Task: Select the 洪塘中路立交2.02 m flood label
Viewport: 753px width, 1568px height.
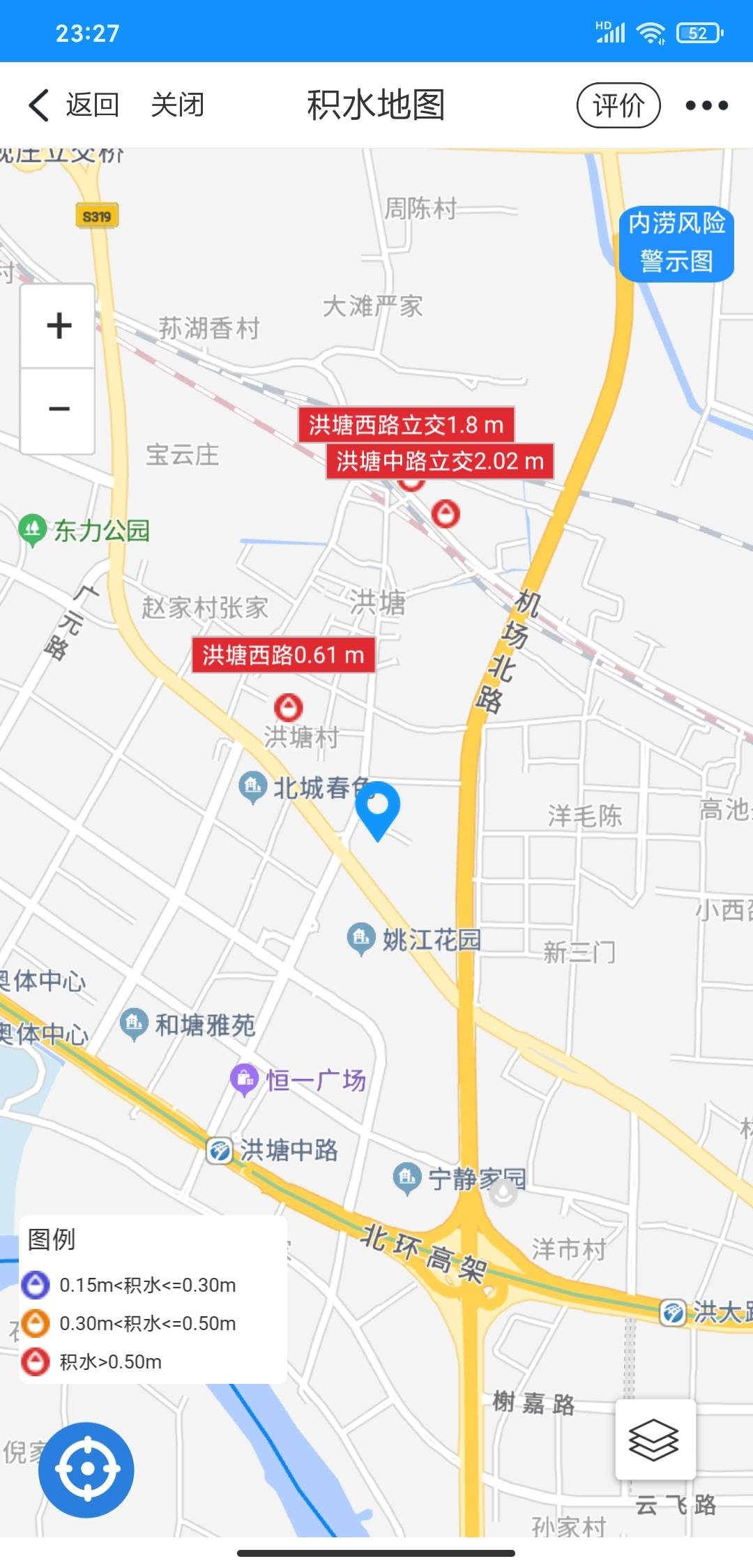Action: pos(440,461)
